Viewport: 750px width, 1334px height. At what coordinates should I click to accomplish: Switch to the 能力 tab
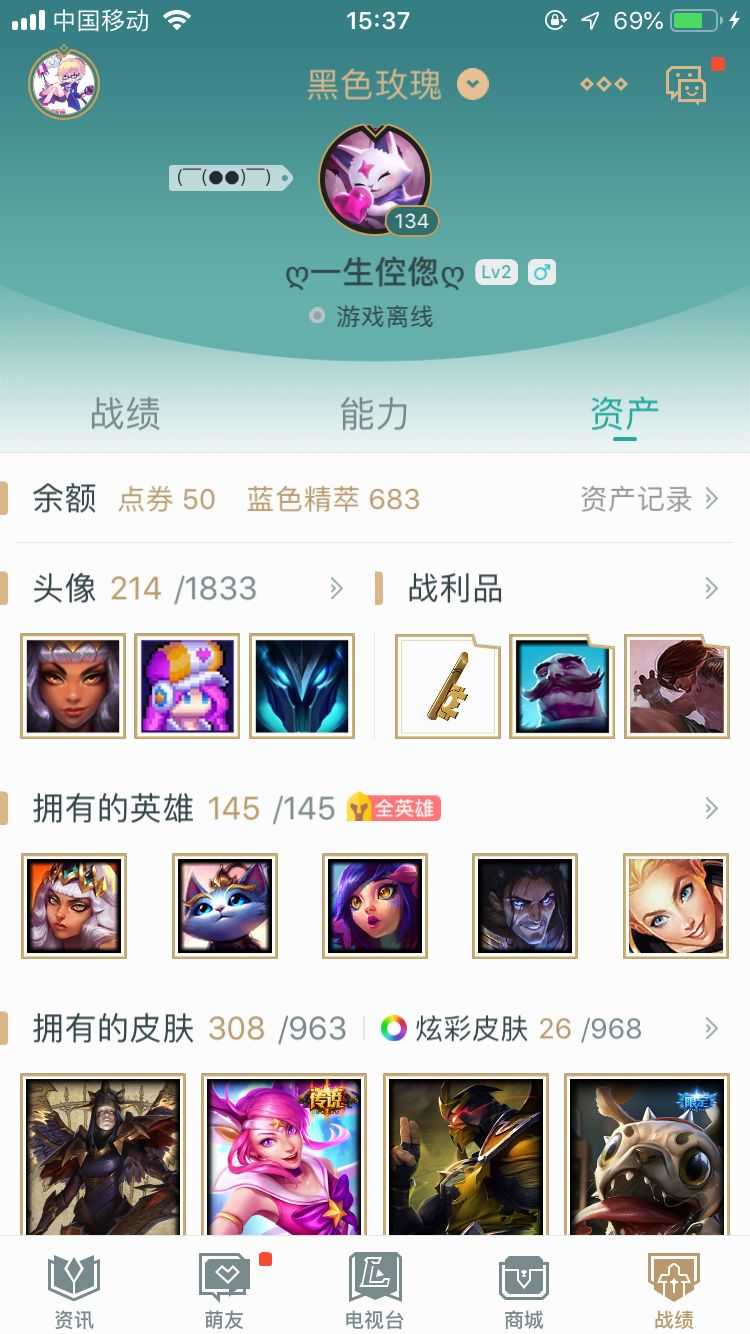click(x=374, y=414)
